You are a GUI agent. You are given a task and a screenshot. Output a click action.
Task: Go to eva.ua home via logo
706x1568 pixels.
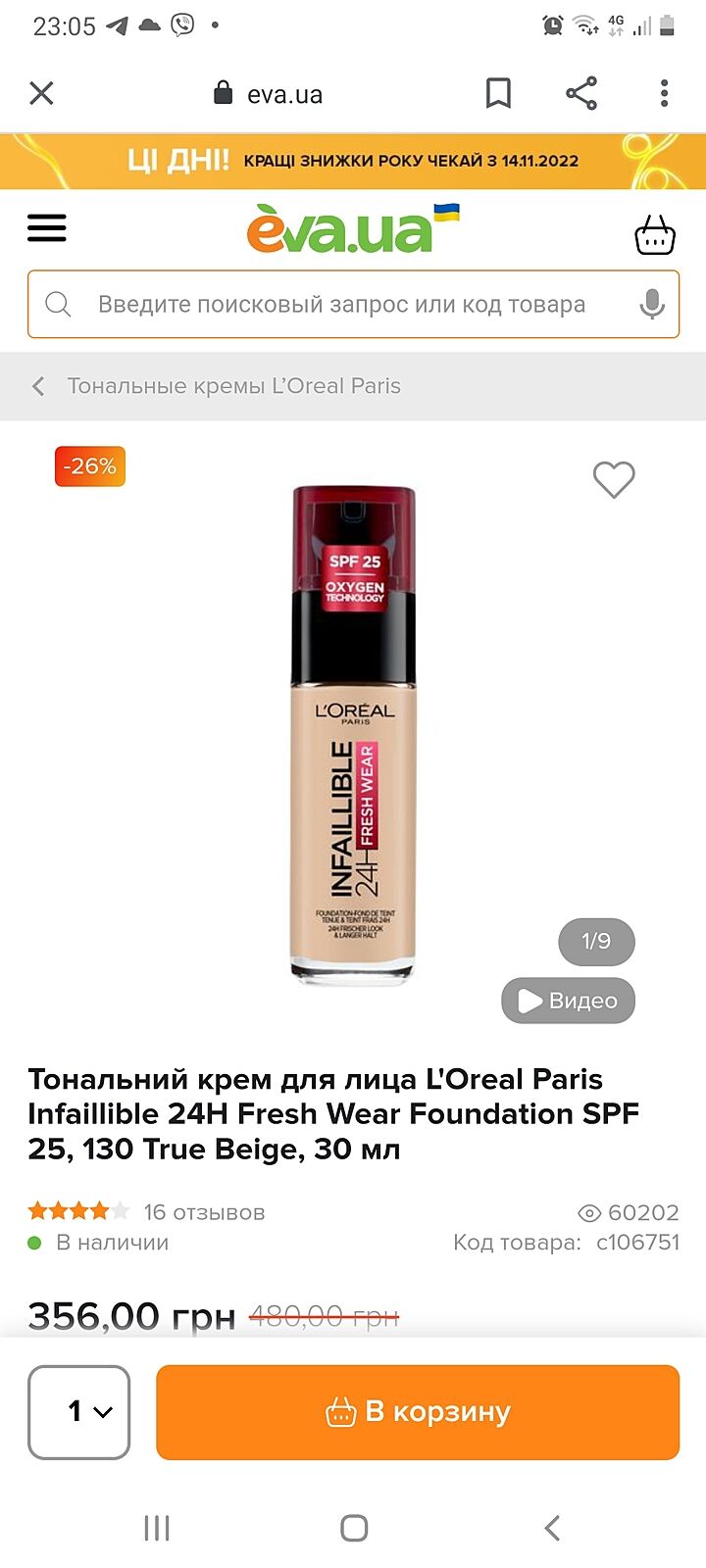[353, 228]
